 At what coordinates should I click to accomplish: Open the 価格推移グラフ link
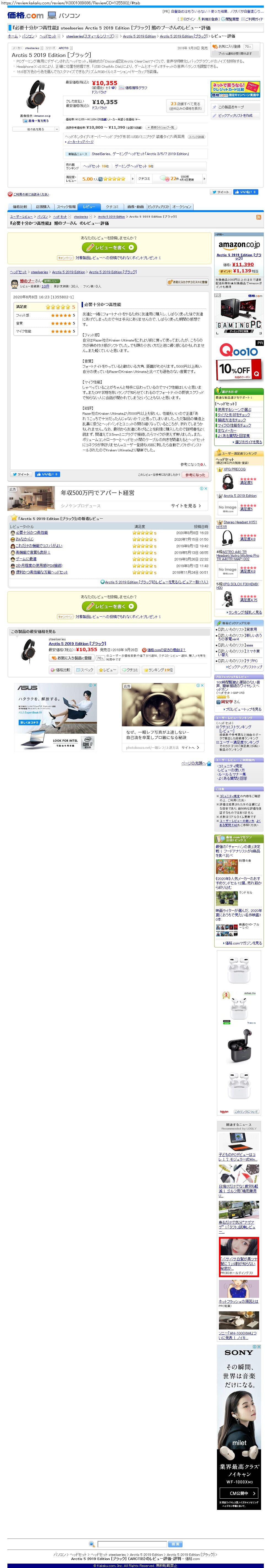136,88
